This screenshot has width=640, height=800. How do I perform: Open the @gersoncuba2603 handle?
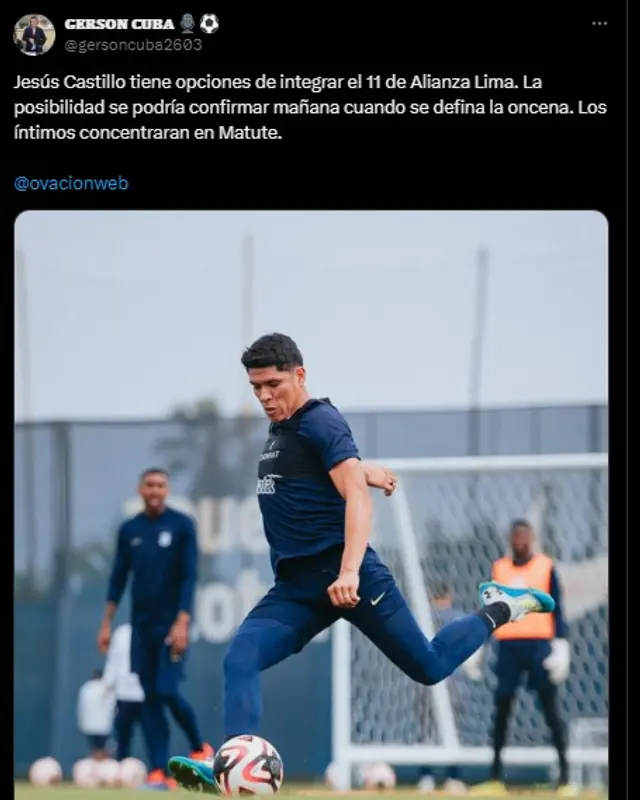(x=133, y=45)
